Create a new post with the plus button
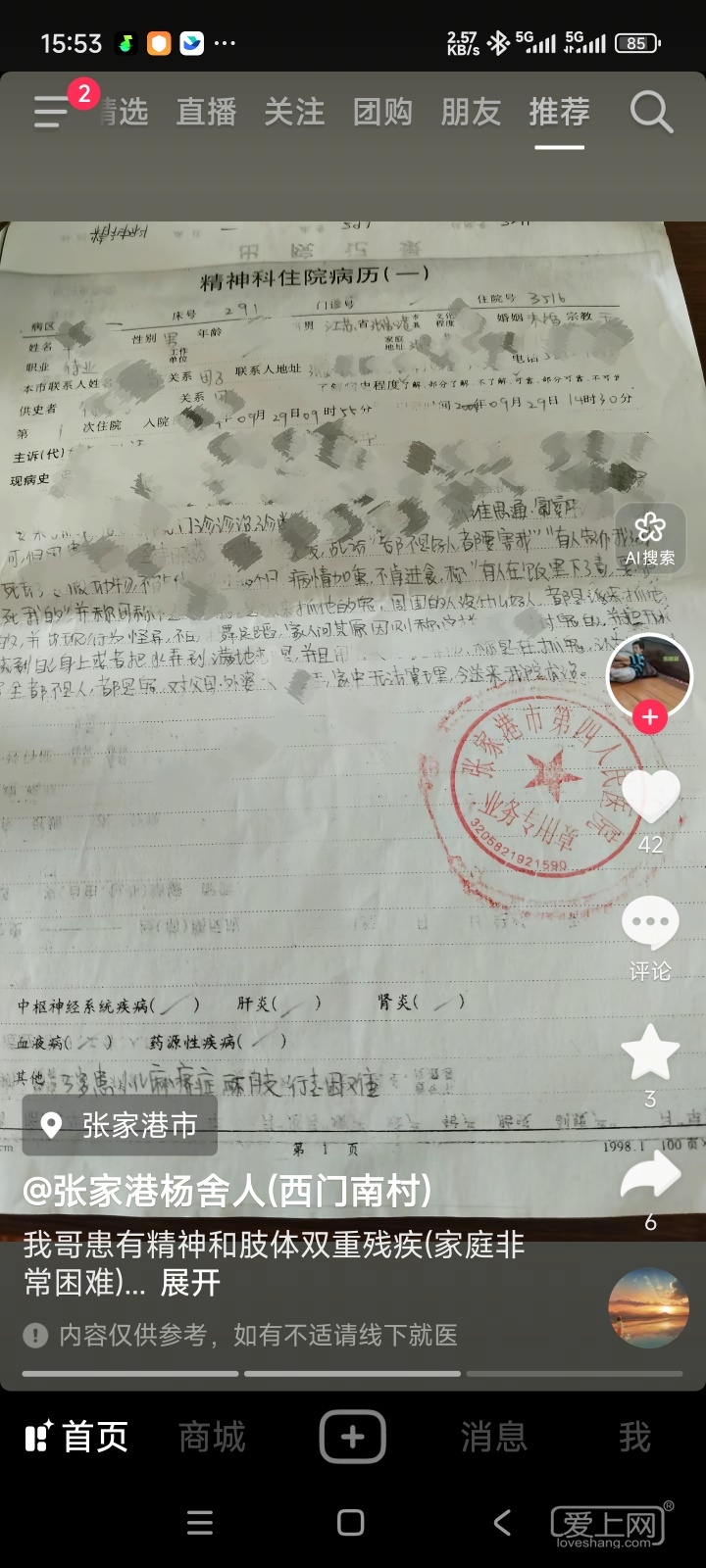 [x=353, y=1437]
